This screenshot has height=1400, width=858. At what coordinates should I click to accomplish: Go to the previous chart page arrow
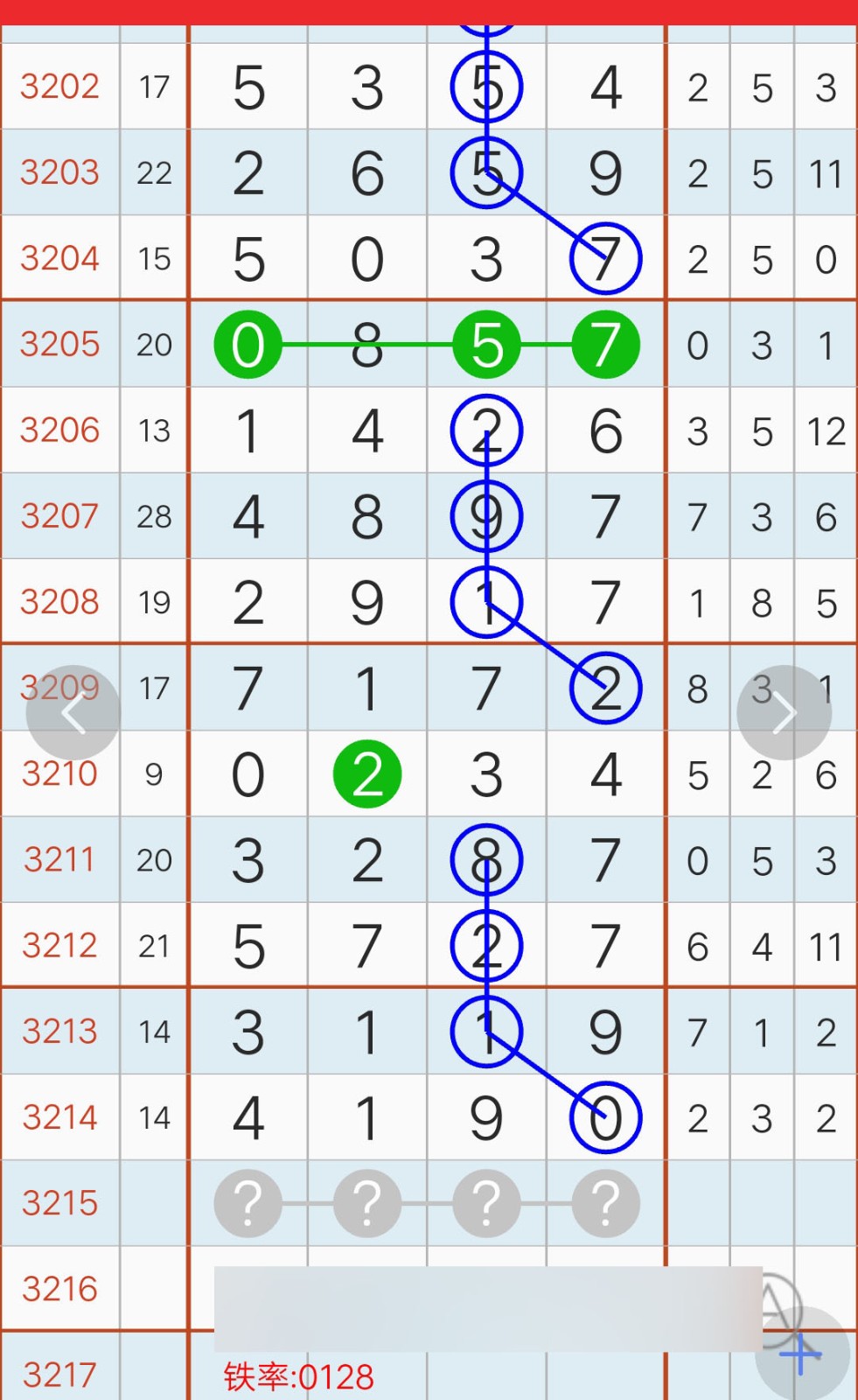73,713
